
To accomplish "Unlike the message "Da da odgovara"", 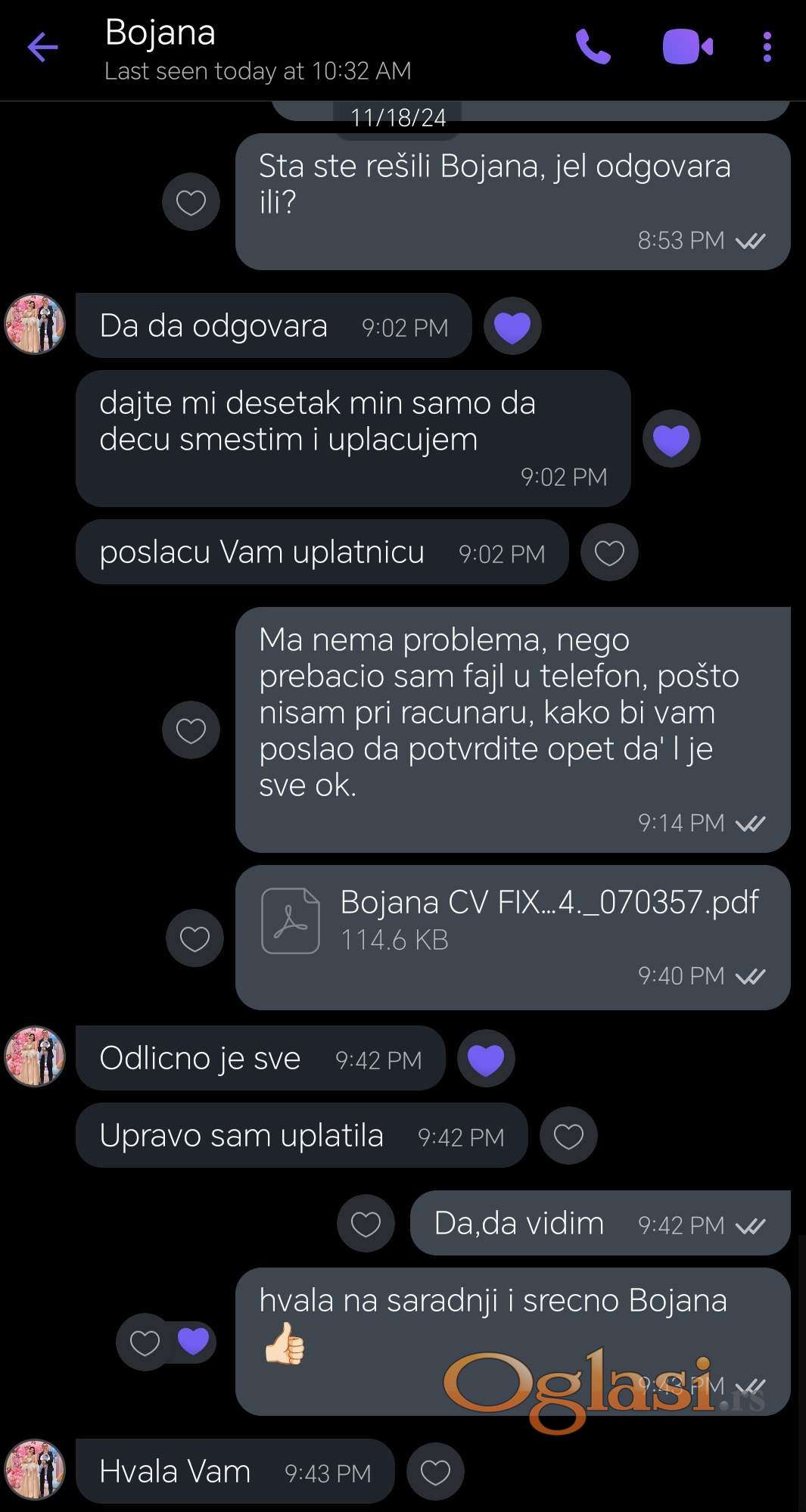I will [x=512, y=326].
